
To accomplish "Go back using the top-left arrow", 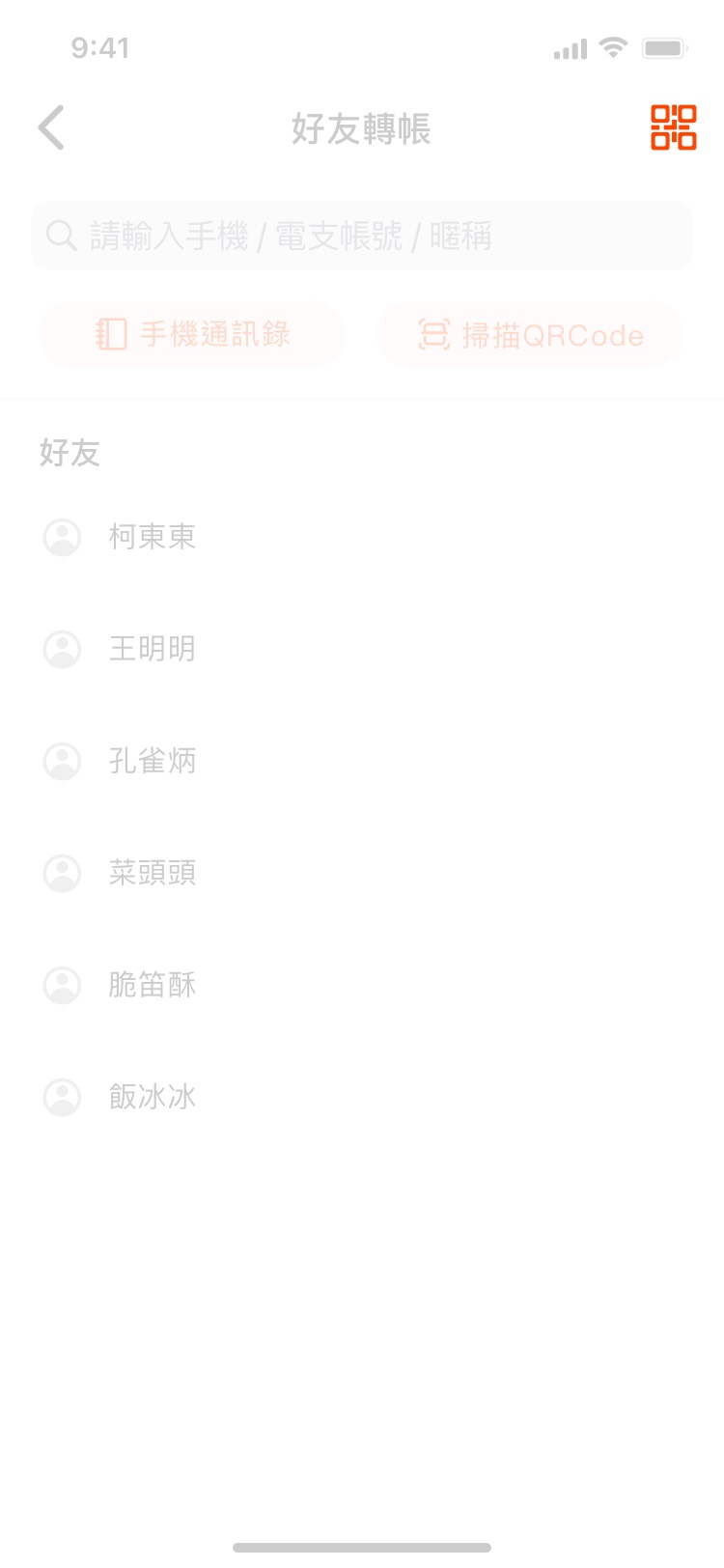I will 52,127.
